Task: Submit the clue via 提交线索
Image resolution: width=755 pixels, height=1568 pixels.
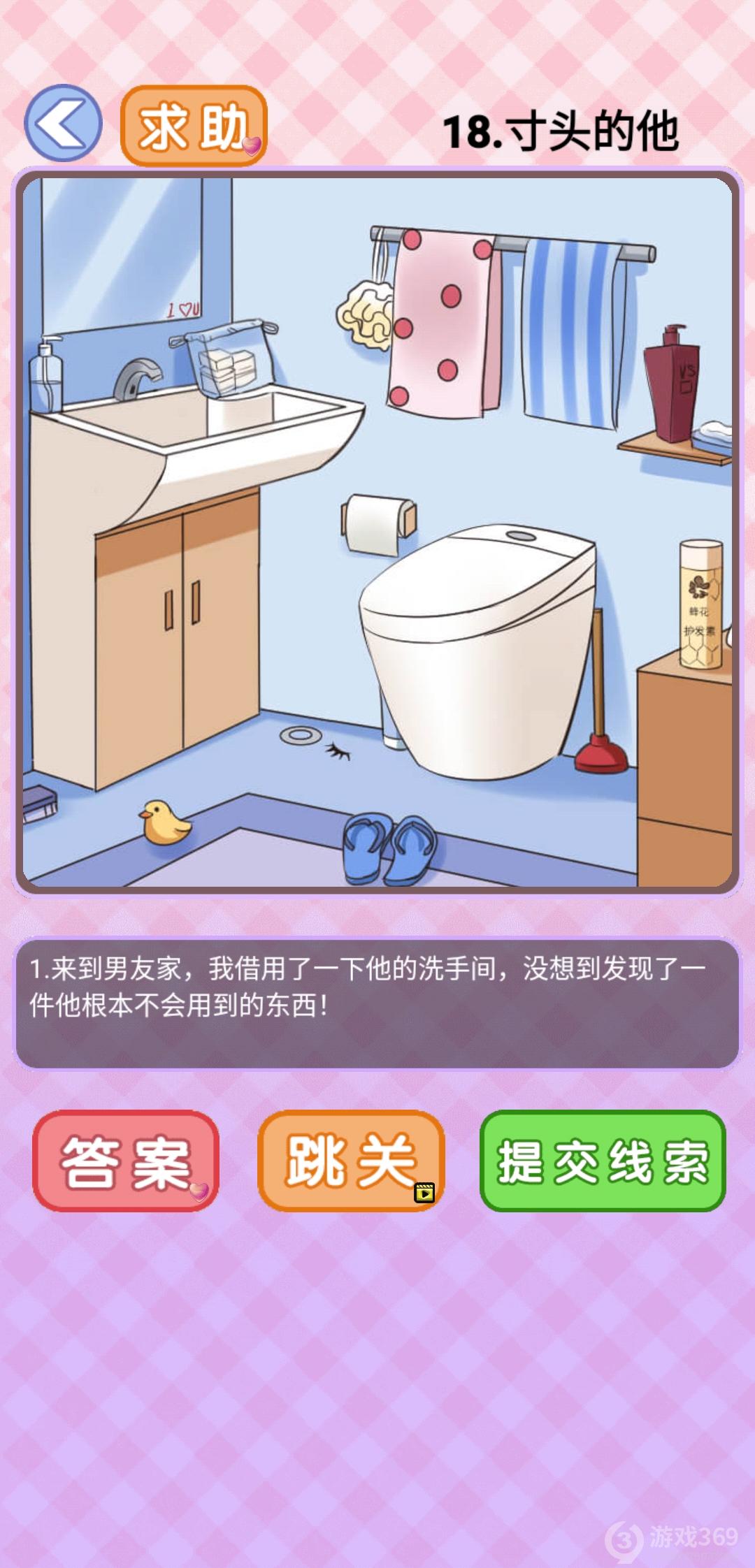Action: coord(603,1161)
